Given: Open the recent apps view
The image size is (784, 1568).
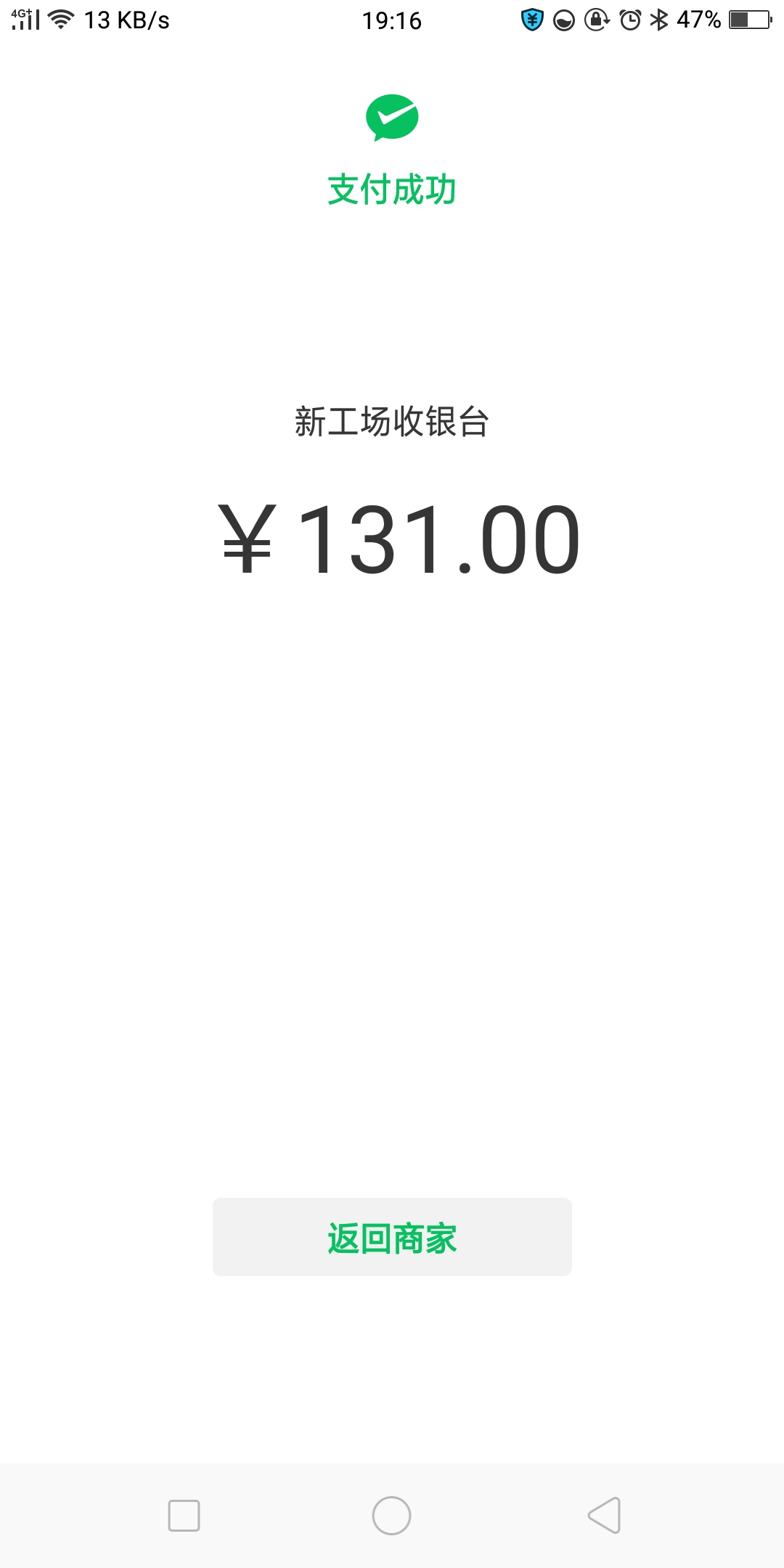Looking at the screenshot, I should (184, 1516).
